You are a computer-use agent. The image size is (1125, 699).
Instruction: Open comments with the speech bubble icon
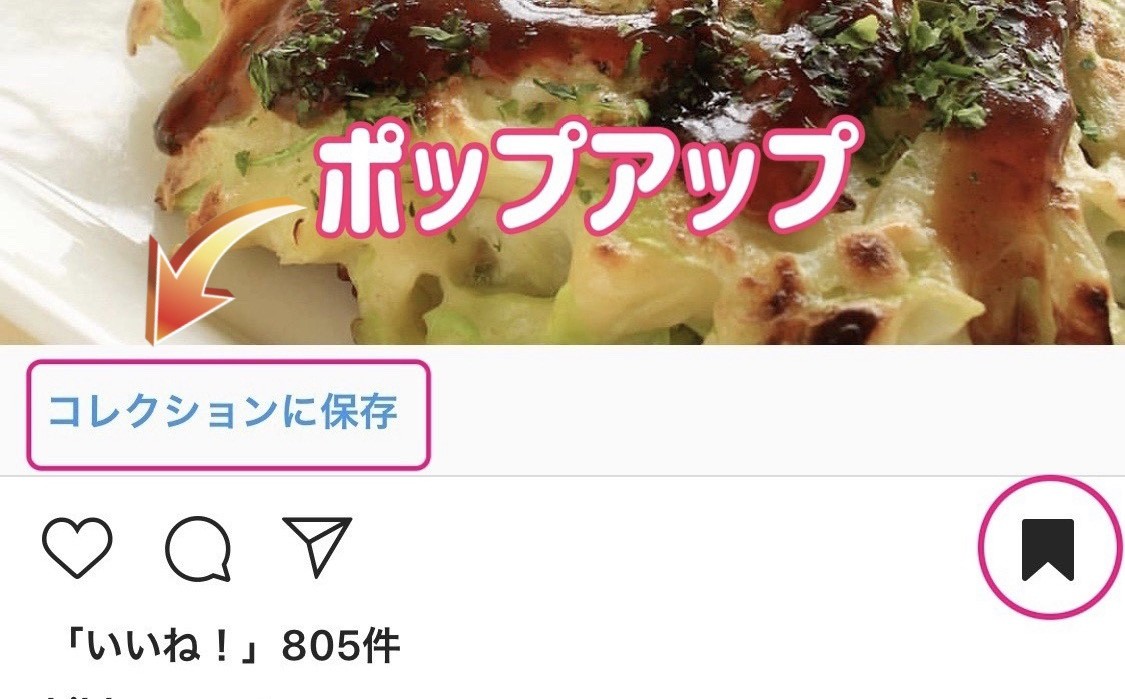click(x=199, y=548)
